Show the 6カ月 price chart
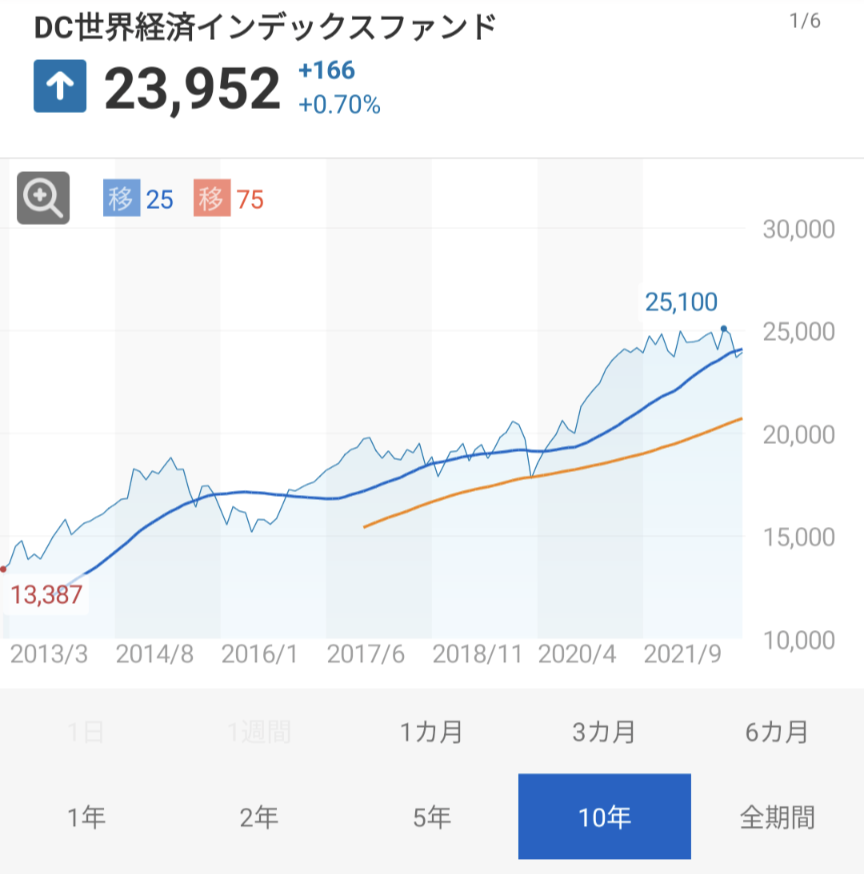The height and width of the screenshot is (874, 864). point(777,732)
